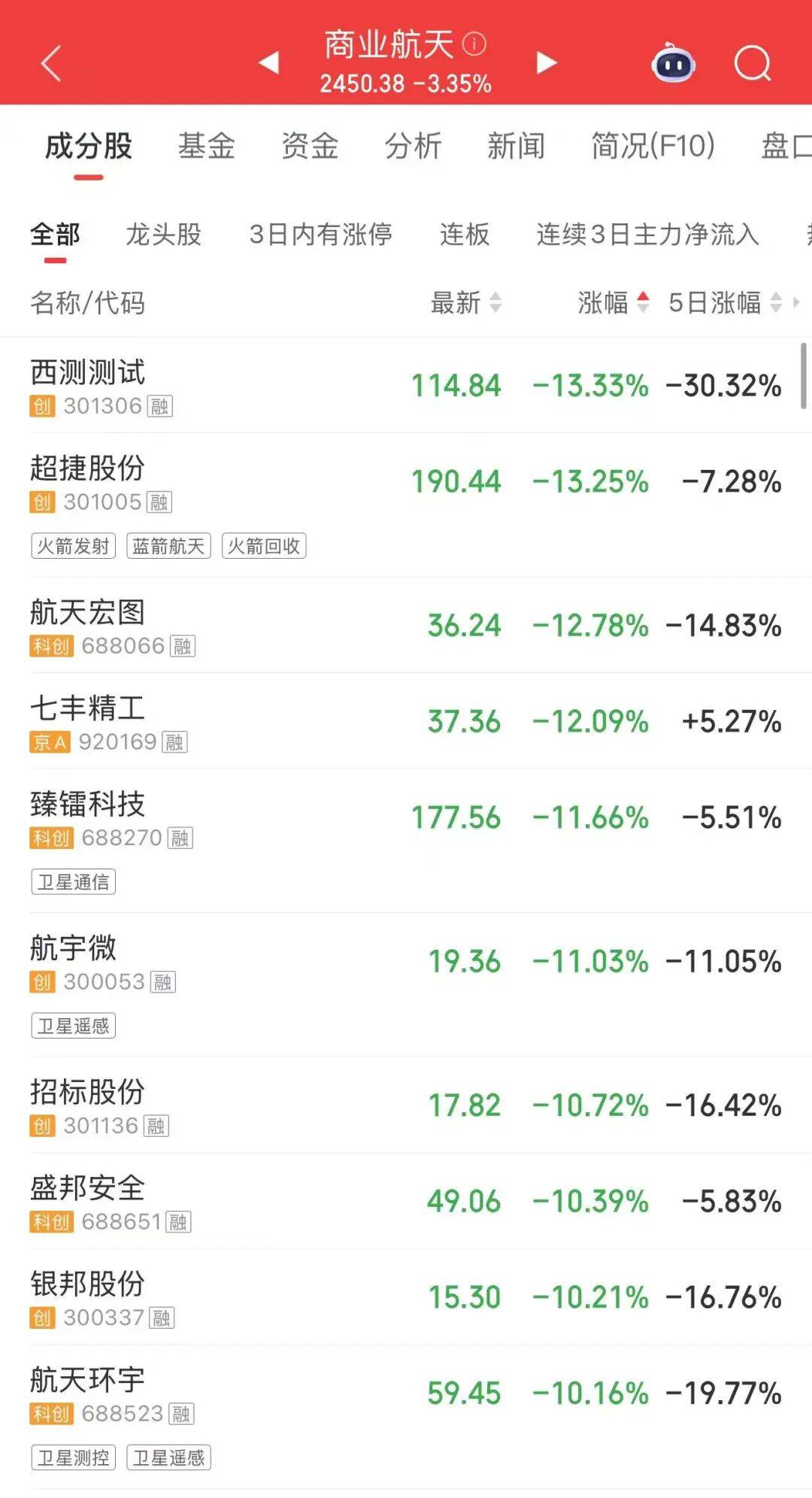This screenshot has width=812, height=1498.
Task: Select 连续3日主力净流入 filter
Action: point(647,235)
